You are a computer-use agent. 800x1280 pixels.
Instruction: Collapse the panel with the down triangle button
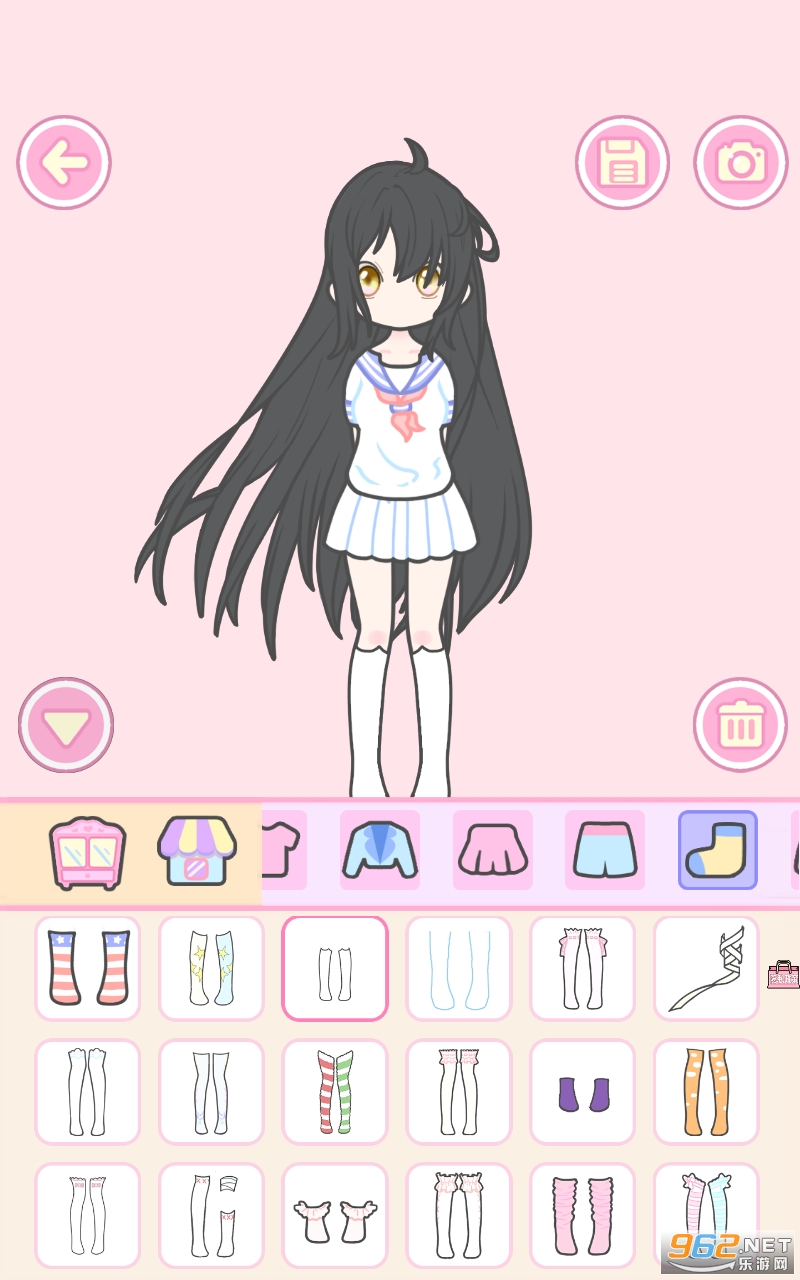click(x=66, y=725)
